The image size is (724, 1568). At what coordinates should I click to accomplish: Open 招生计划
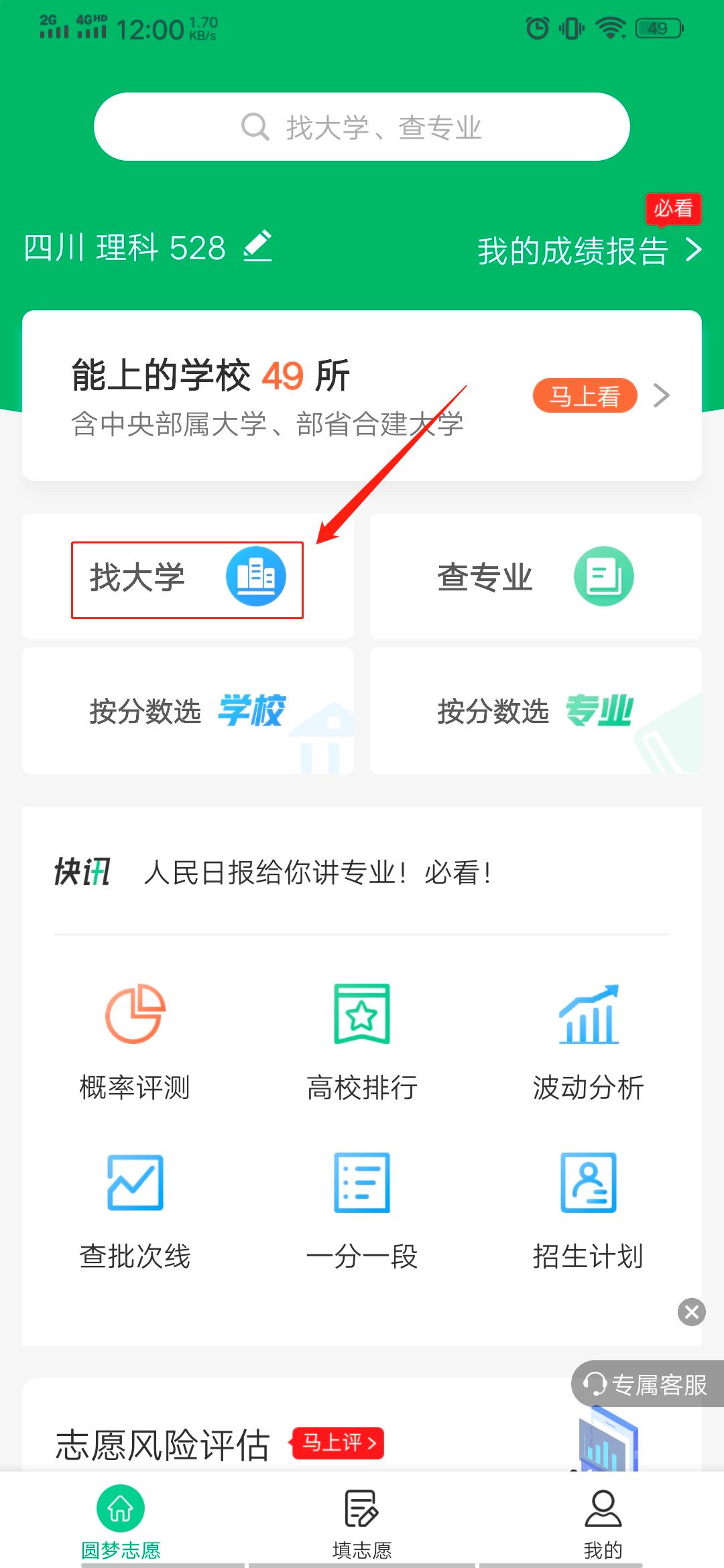coord(589,1212)
